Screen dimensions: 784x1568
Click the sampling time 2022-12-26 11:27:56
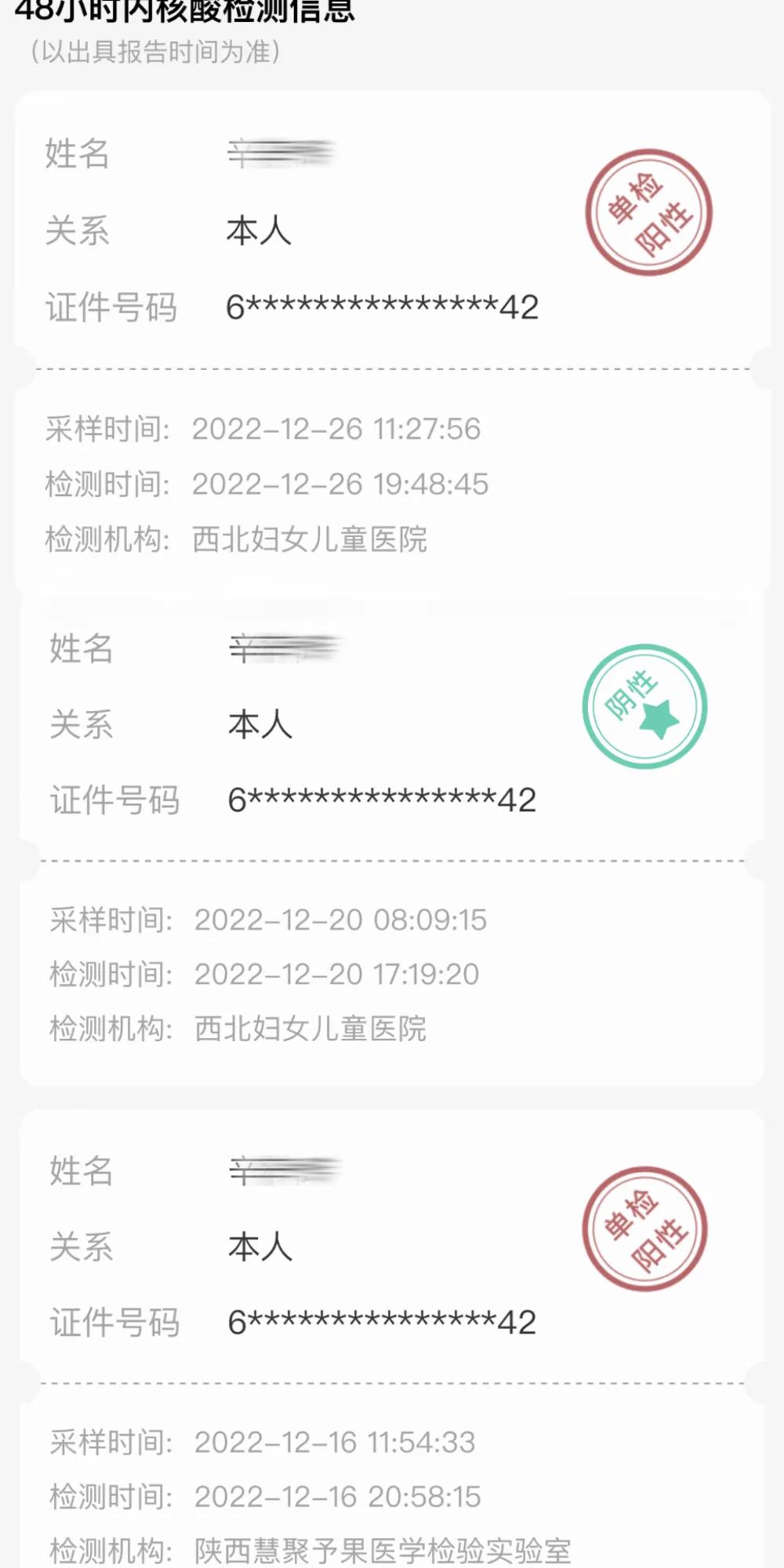tap(339, 428)
